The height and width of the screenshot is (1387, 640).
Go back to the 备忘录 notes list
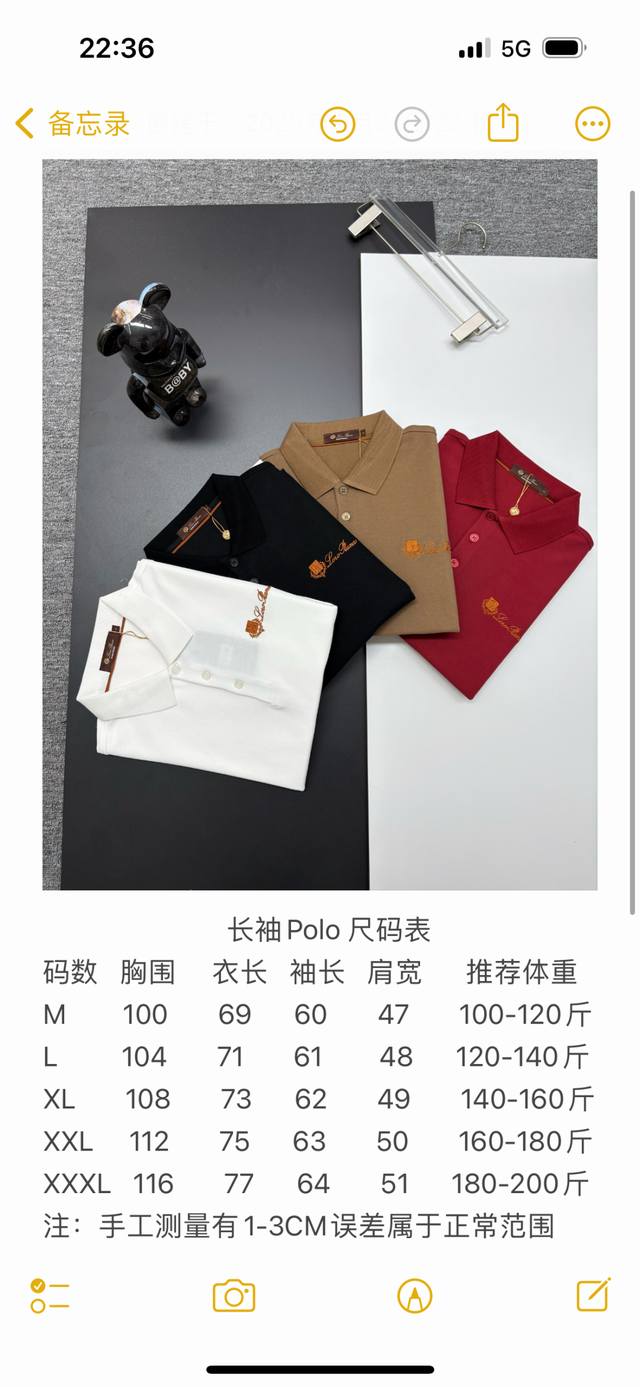coord(72,124)
